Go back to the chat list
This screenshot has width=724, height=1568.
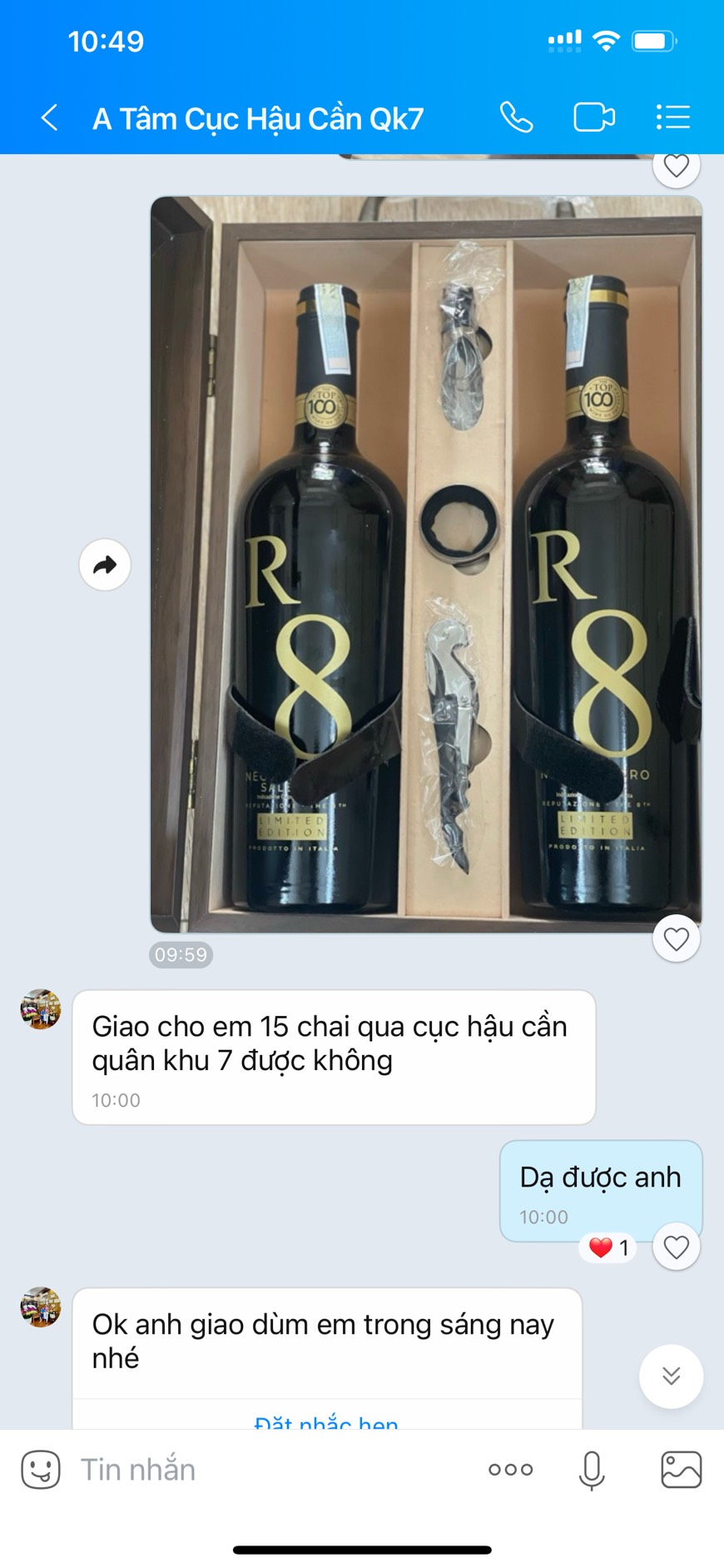(x=50, y=117)
